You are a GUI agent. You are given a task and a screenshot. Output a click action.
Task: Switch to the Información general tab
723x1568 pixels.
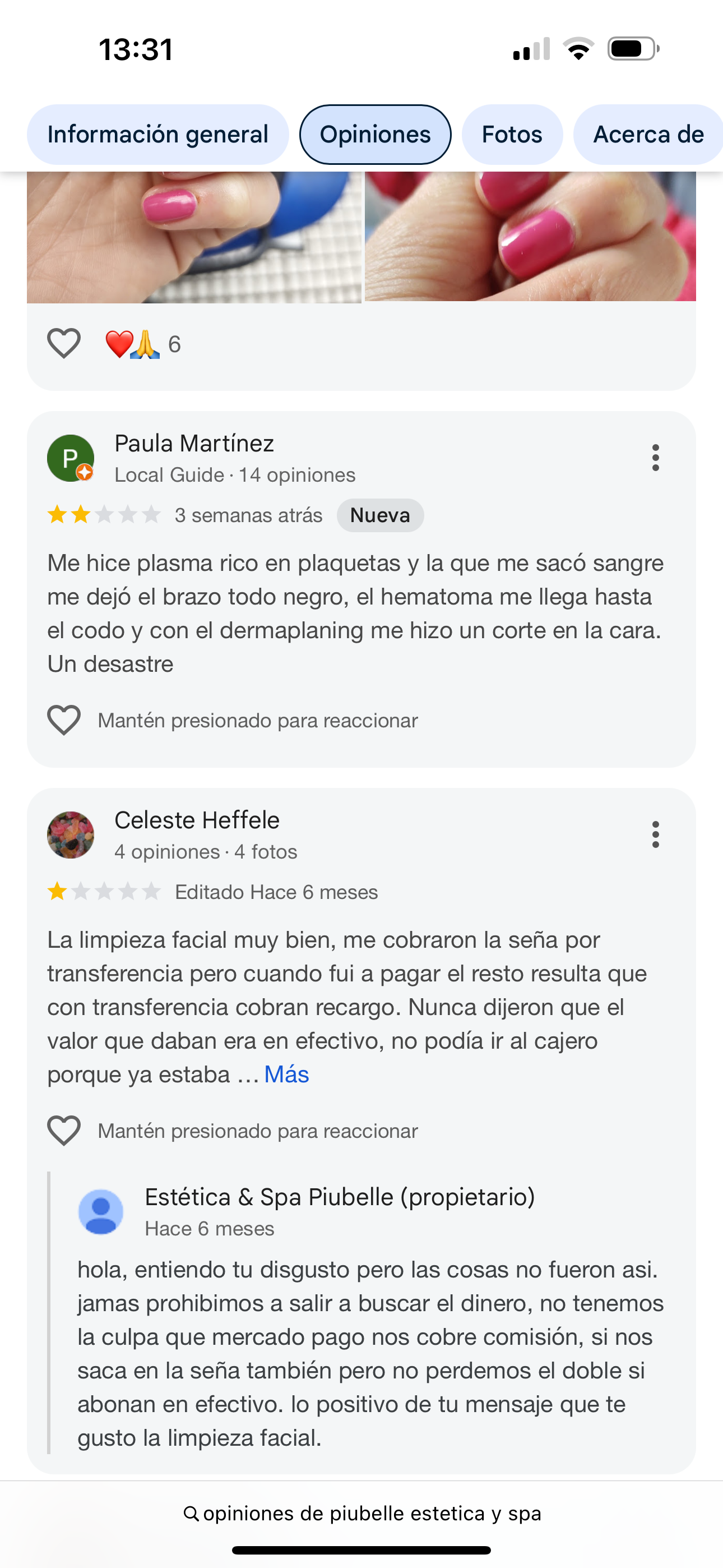(157, 135)
